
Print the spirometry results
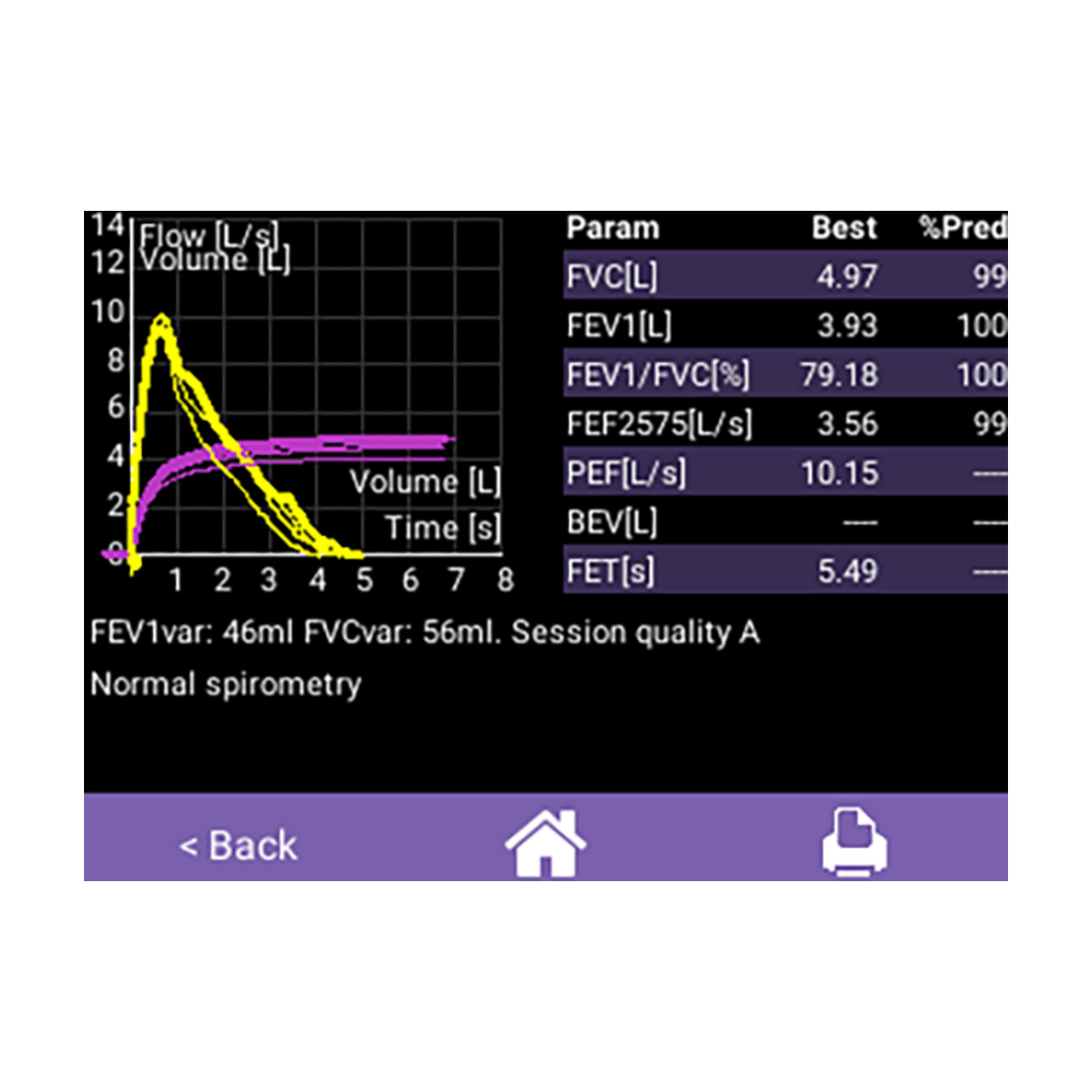click(x=853, y=843)
